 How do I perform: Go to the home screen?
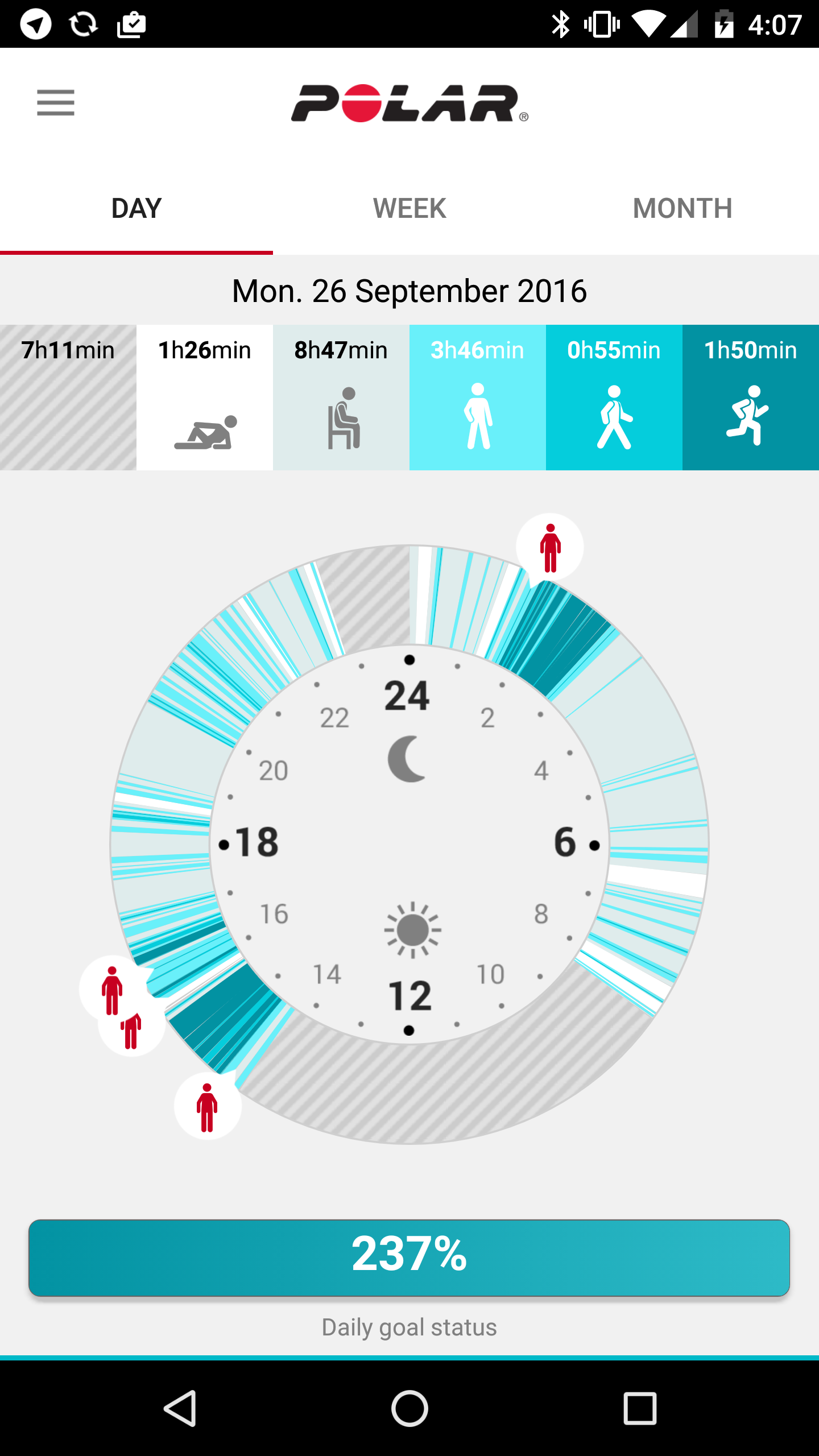[409, 1408]
